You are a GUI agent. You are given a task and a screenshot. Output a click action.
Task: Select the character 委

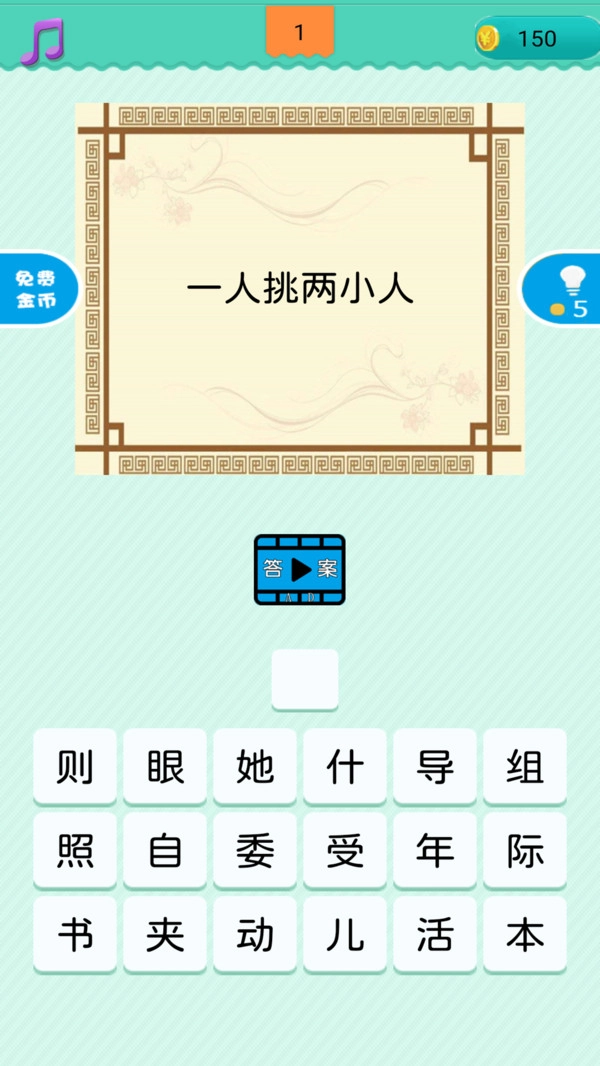255,851
